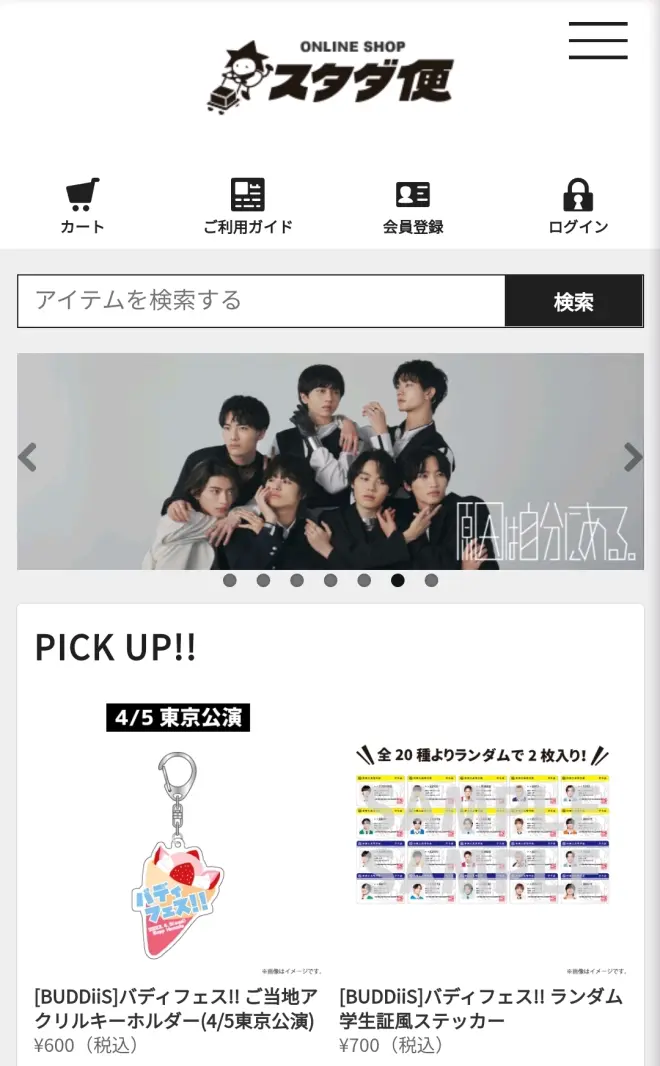Go to 会員登録 member registration
660x1066 pixels.
point(413,206)
